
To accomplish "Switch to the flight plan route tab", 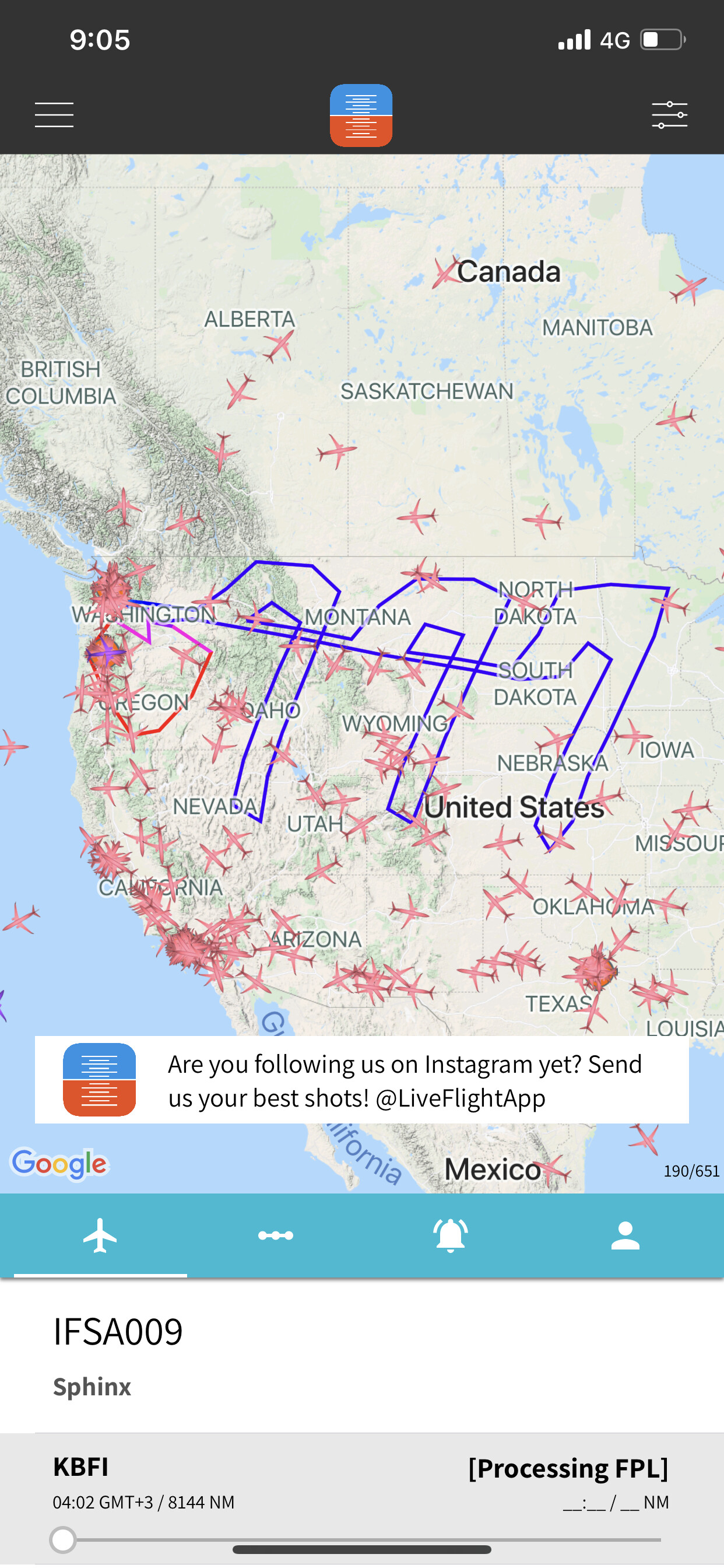I will (x=276, y=1235).
